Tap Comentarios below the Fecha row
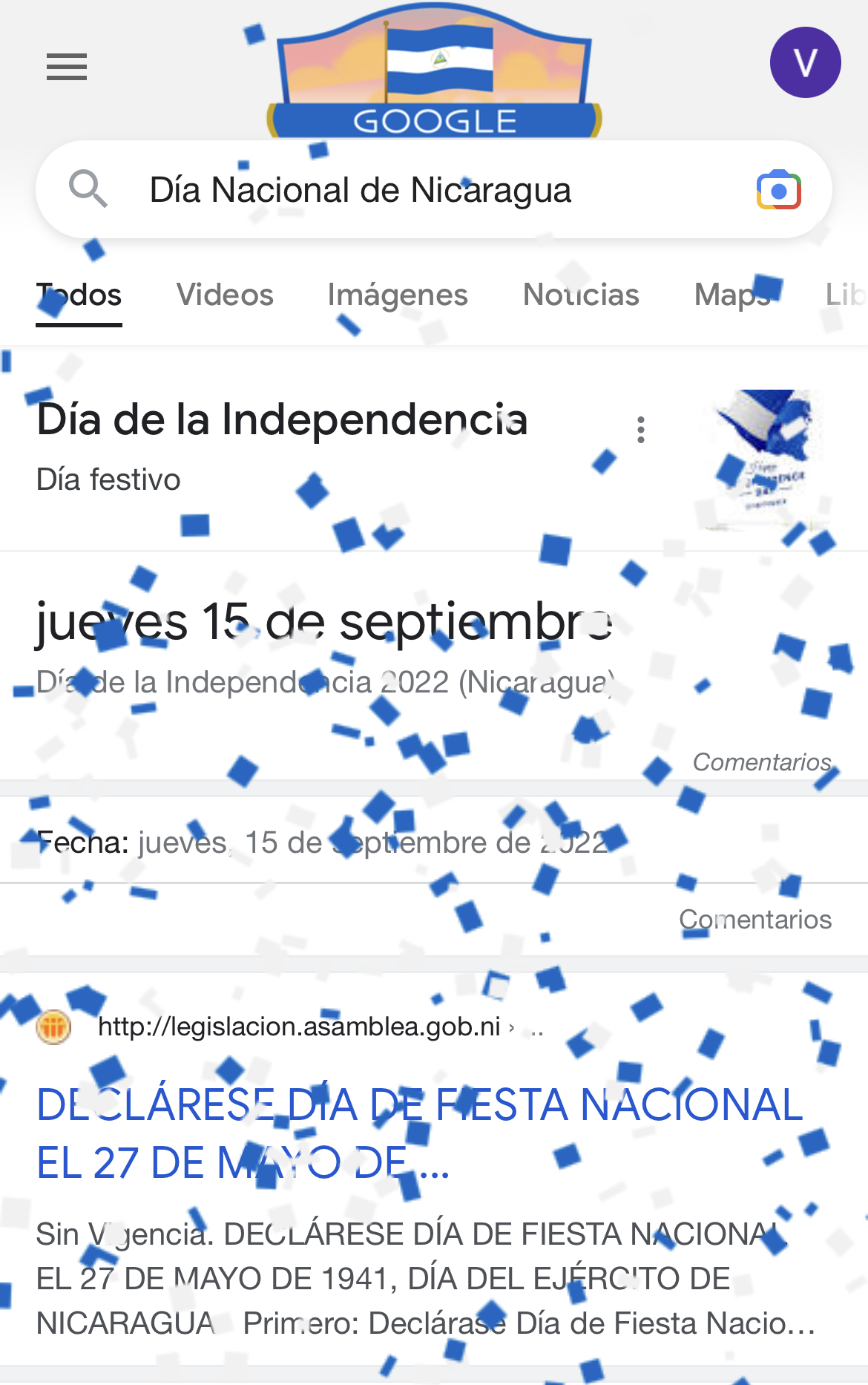The image size is (868, 1385). tap(755, 920)
